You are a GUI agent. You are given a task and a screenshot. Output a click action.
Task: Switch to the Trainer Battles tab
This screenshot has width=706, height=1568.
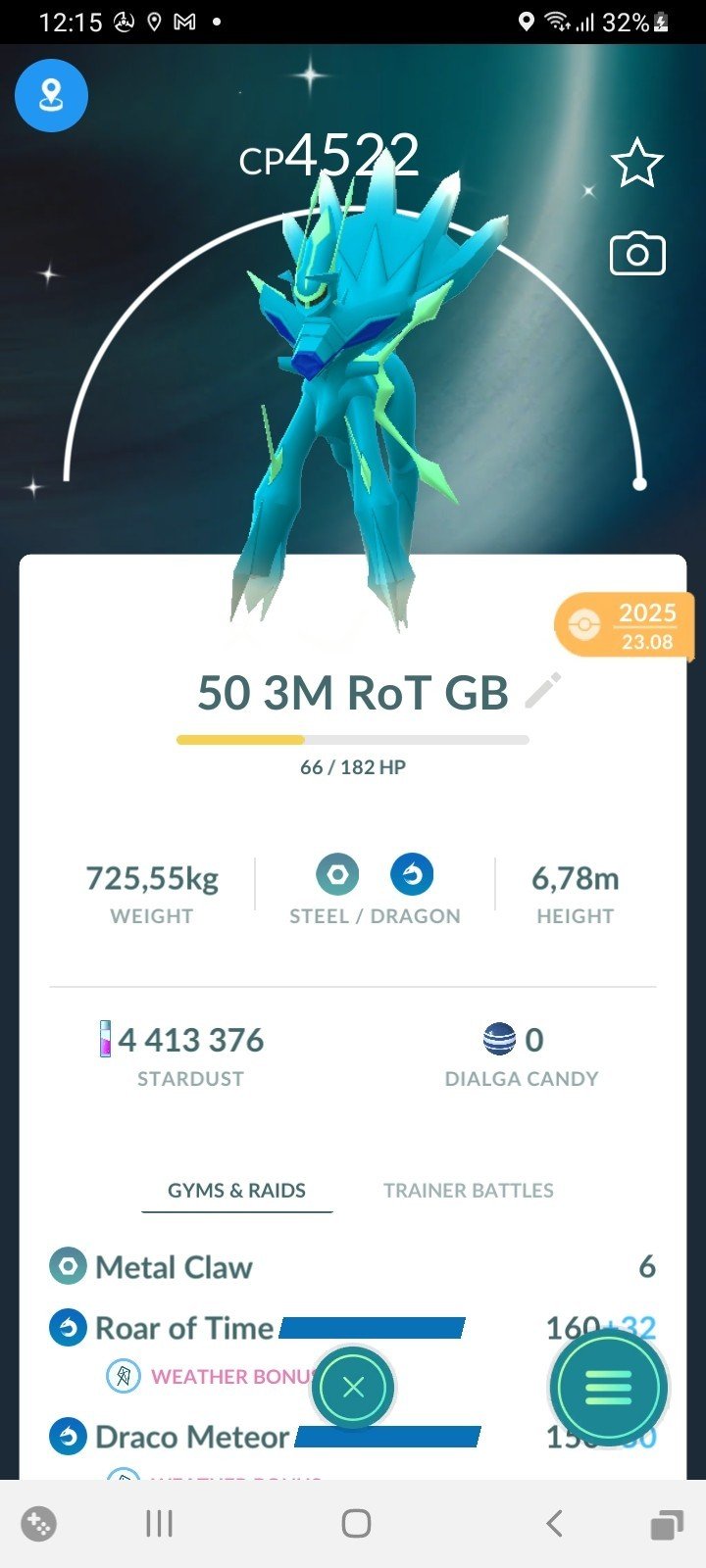[x=469, y=1190]
